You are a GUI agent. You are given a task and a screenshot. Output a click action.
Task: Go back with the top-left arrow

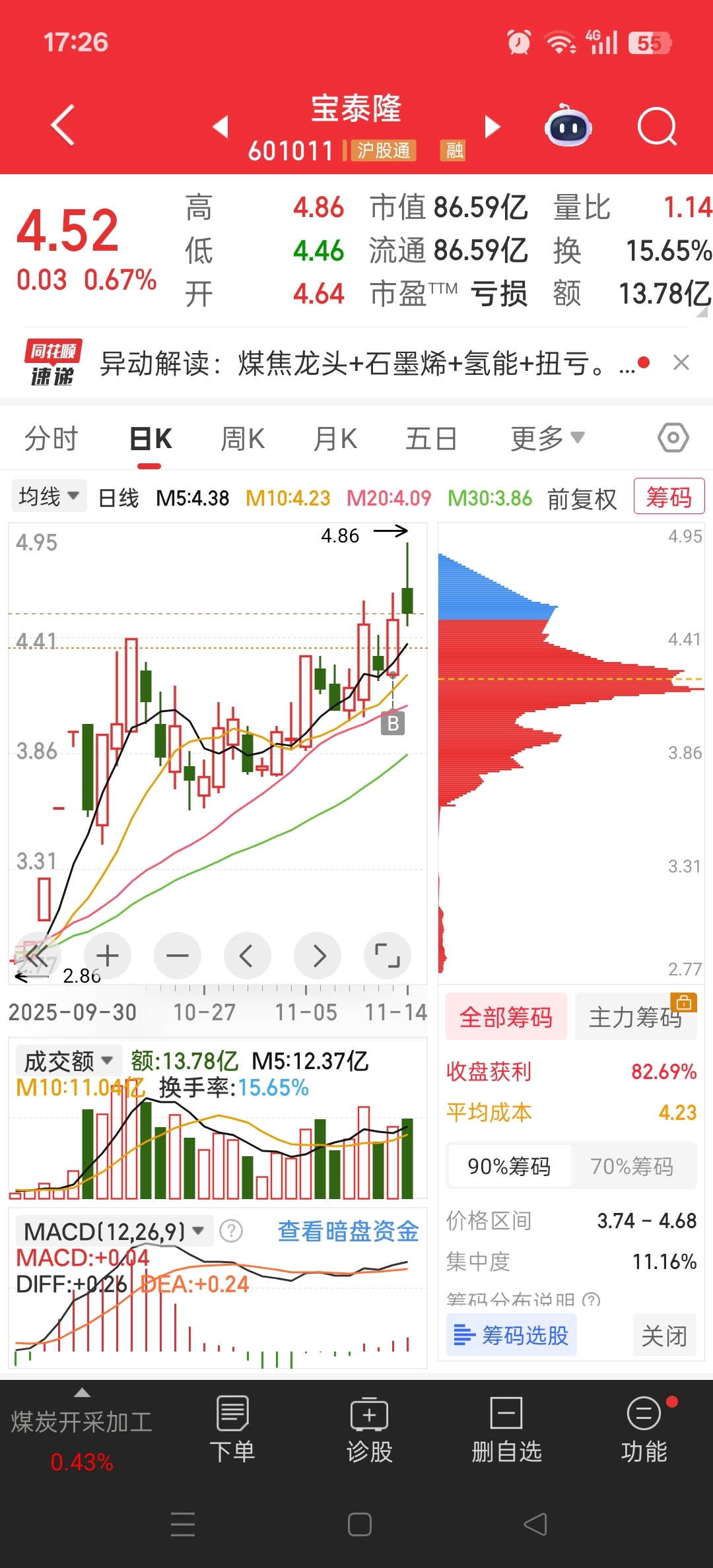pos(63,124)
